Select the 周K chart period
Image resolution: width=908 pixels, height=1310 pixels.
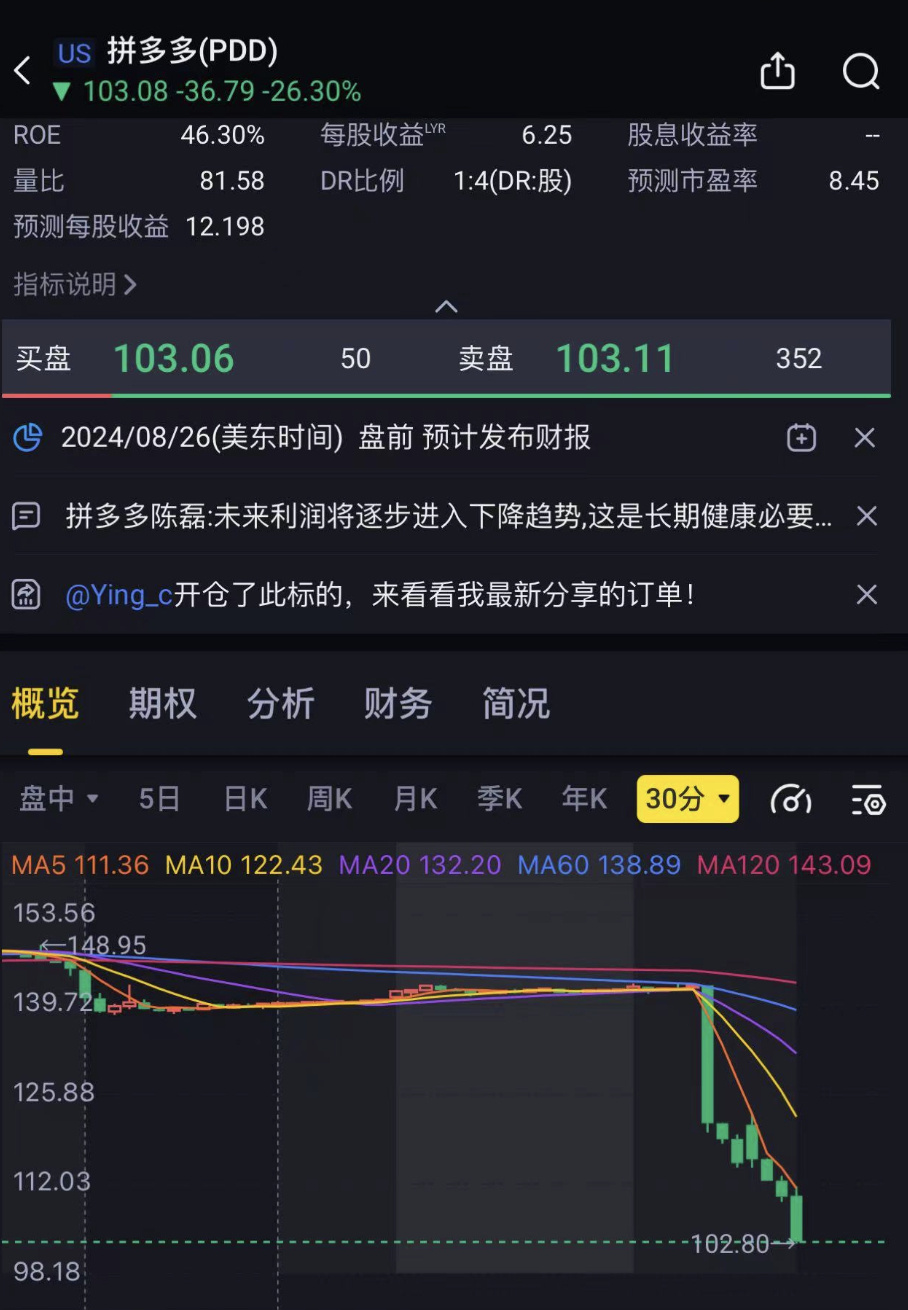click(329, 799)
